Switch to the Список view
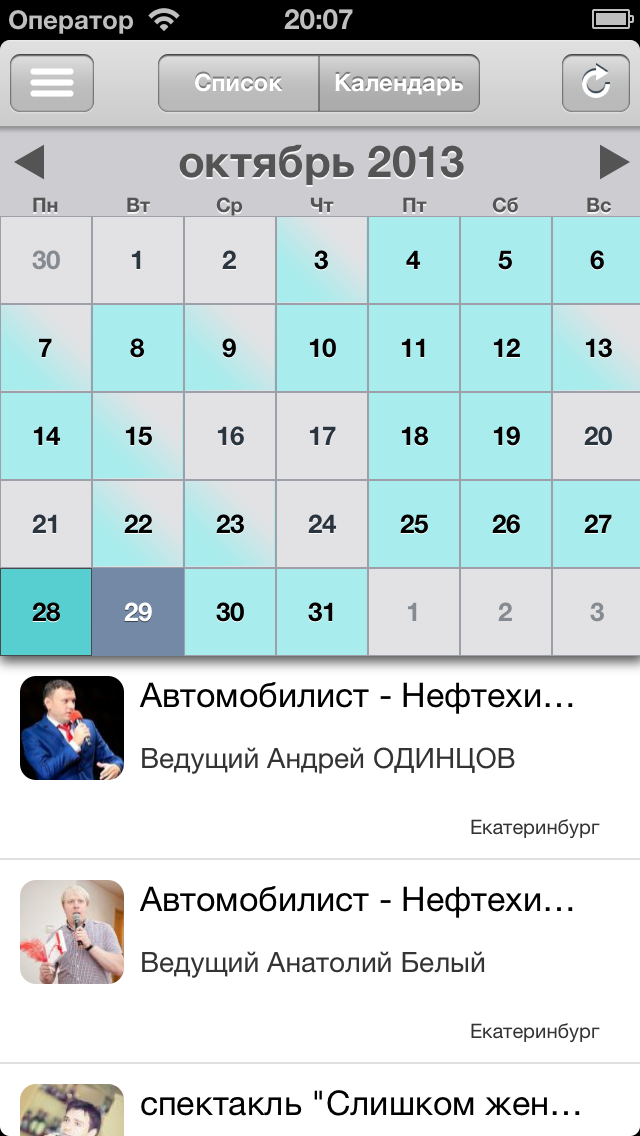640x1136 pixels. pos(238,83)
